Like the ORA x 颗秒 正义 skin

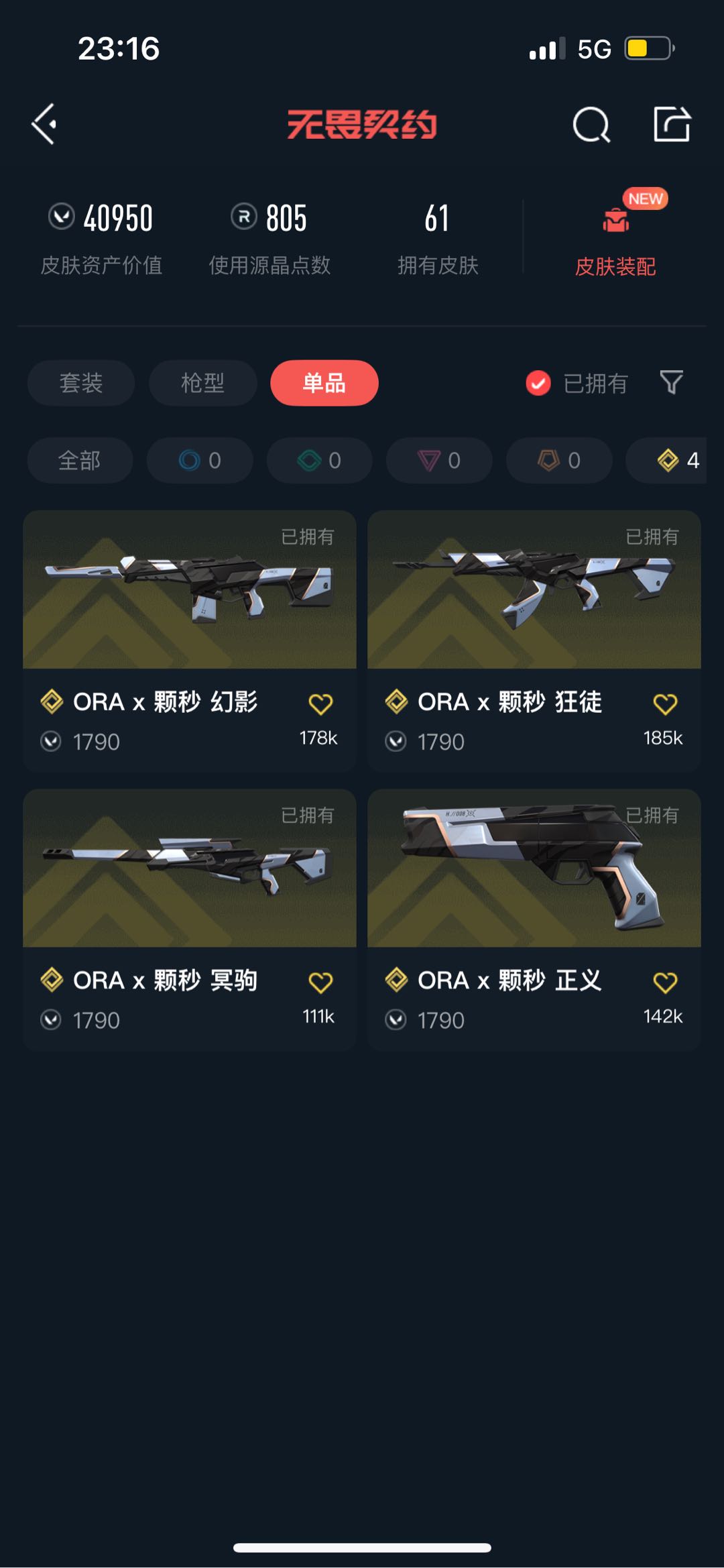(x=665, y=983)
